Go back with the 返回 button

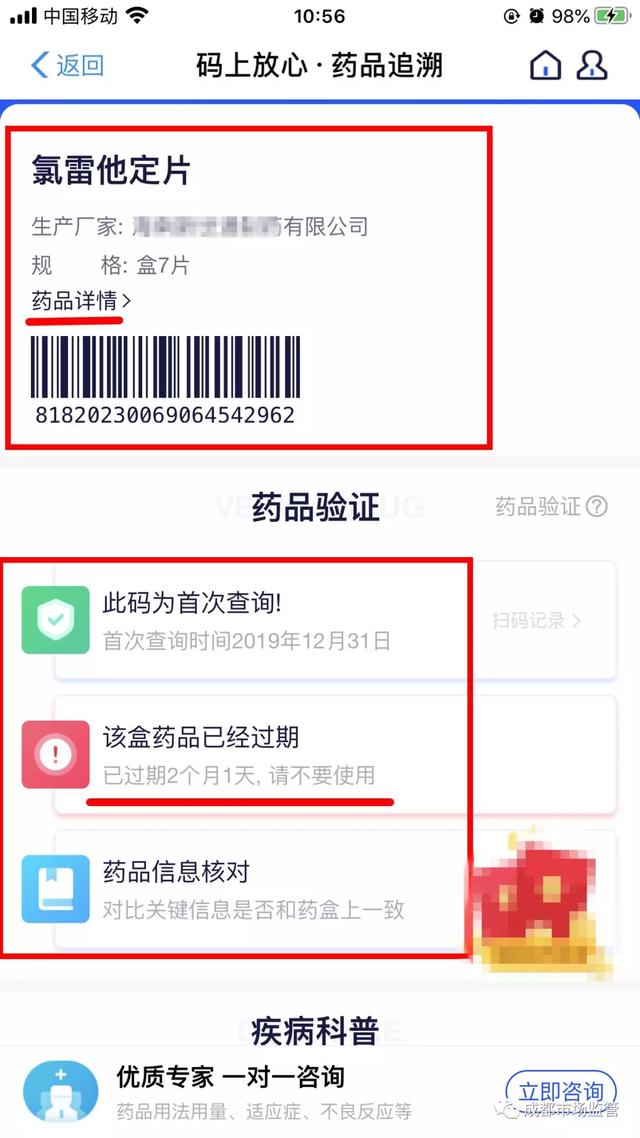coord(67,65)
